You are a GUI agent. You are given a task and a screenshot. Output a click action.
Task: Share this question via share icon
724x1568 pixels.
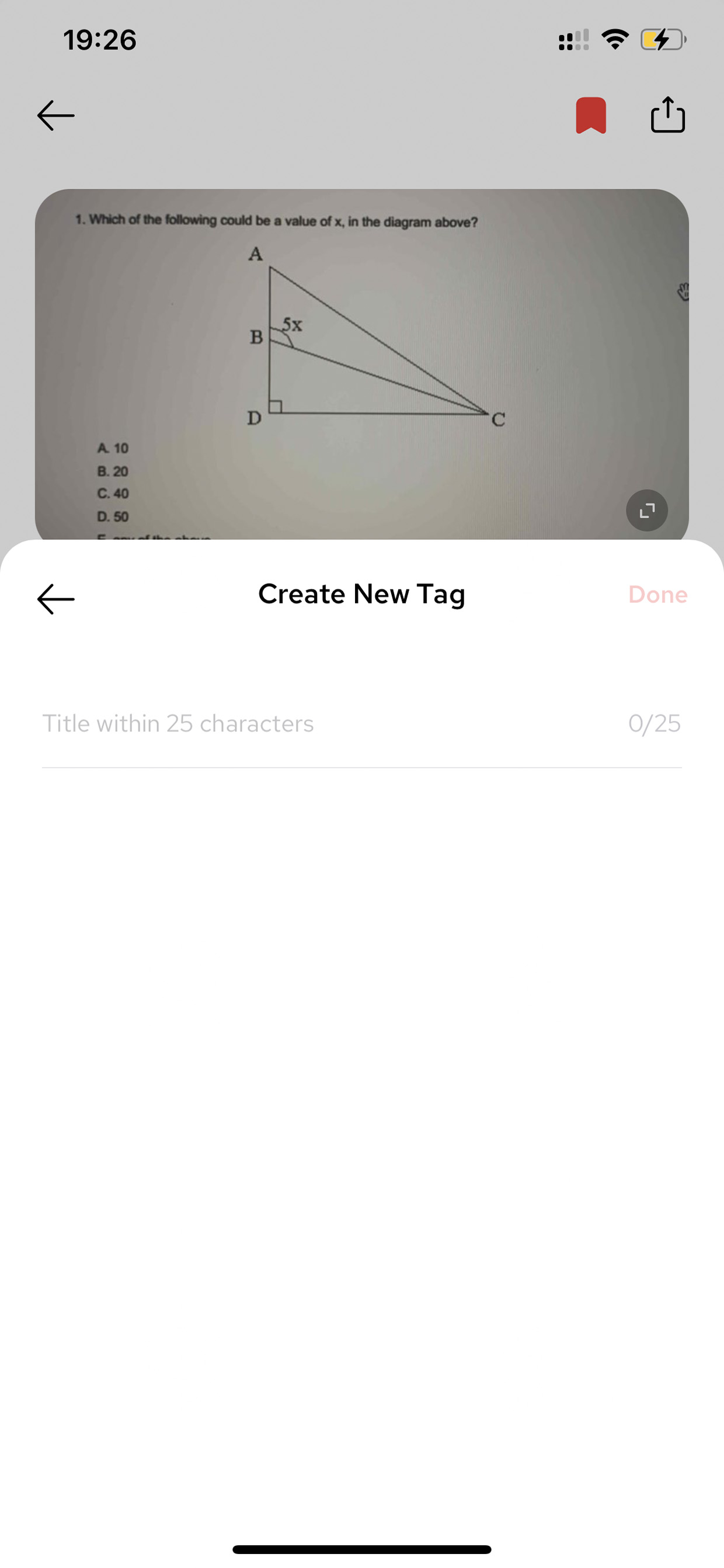click(x=667, y=115)
